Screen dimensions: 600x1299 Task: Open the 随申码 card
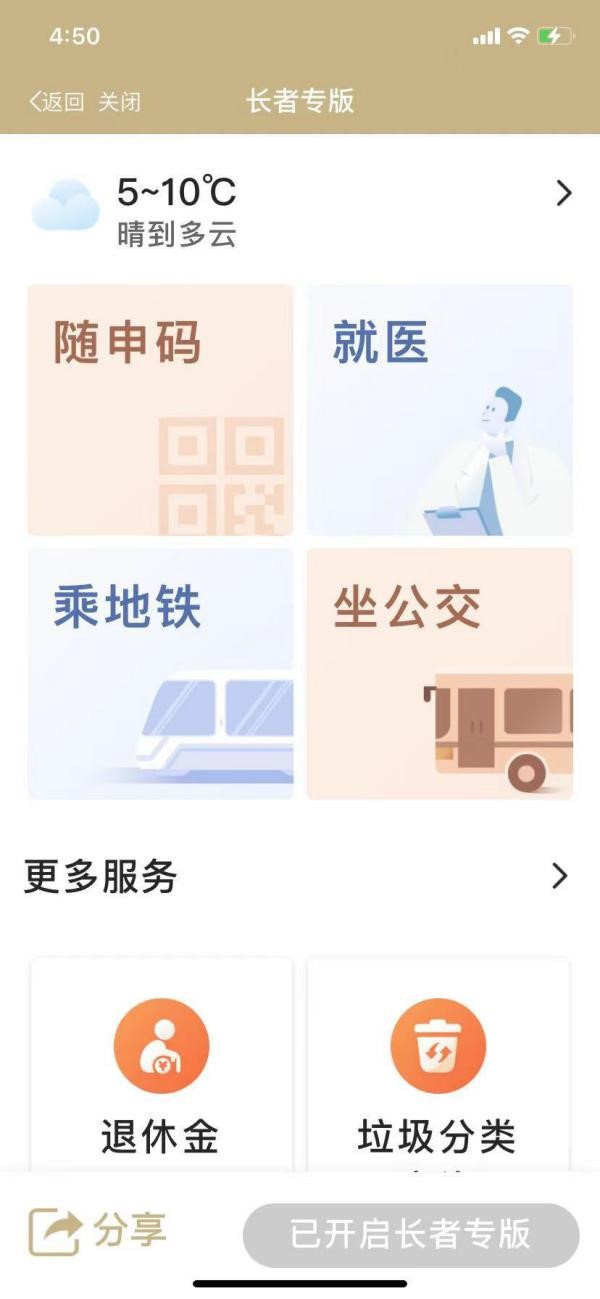tap(160, 410)
